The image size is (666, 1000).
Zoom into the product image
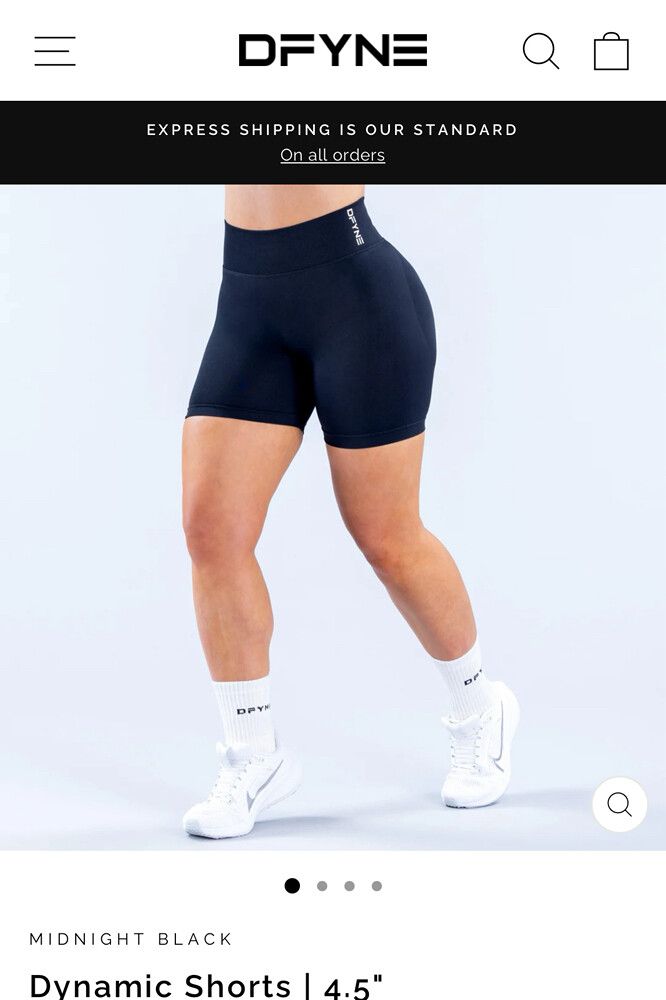pos(619,804)
